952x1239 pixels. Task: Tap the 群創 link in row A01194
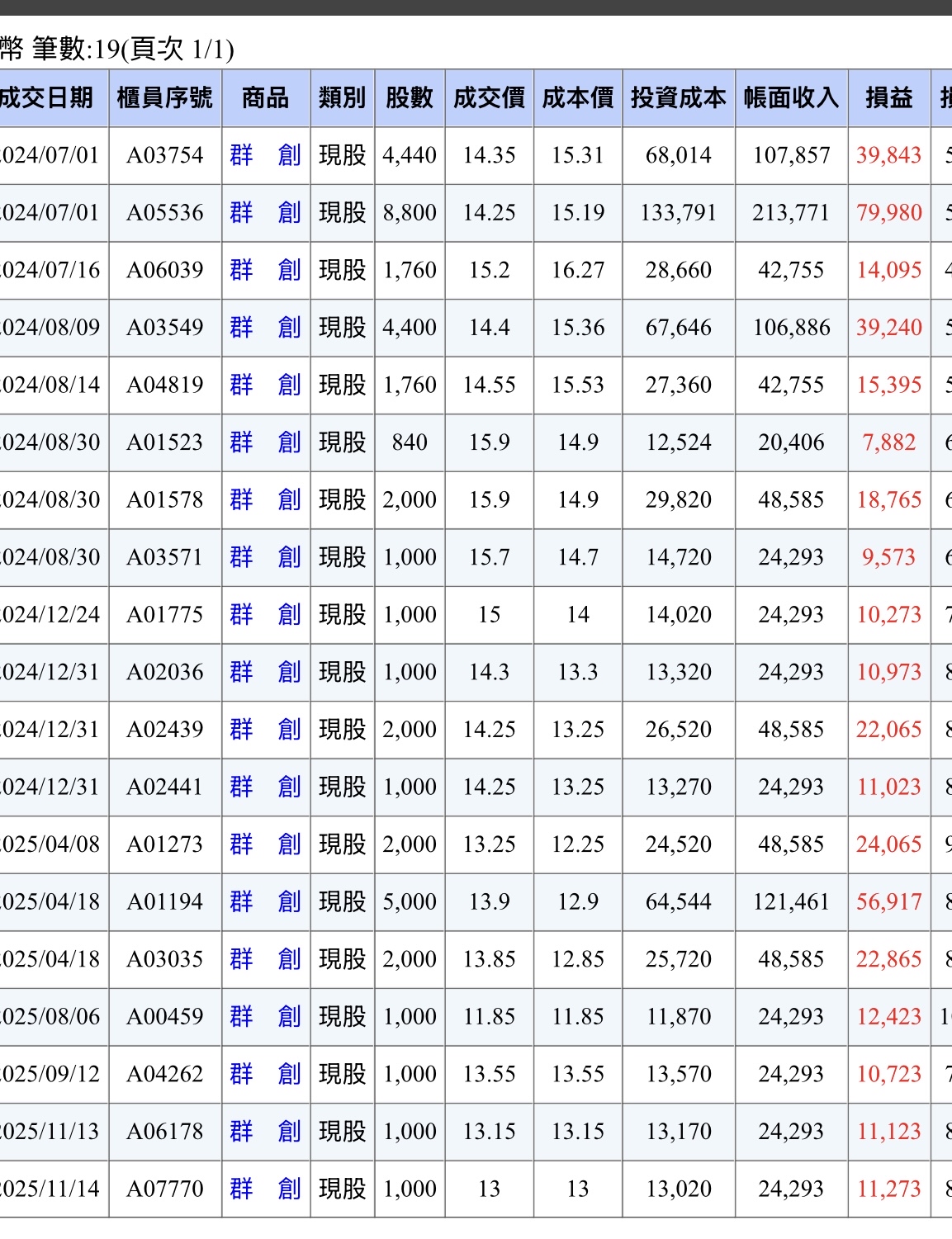265,901
